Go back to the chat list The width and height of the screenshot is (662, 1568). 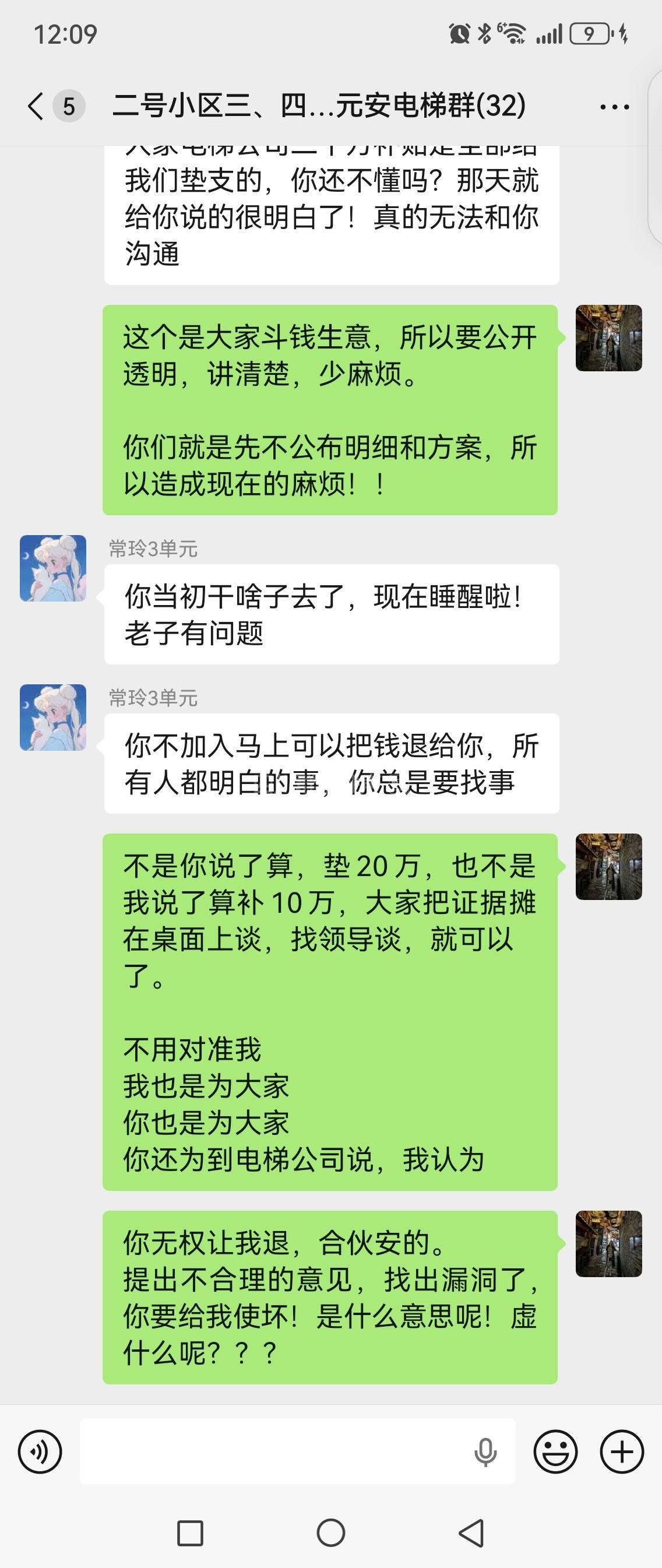pos(37,106)
